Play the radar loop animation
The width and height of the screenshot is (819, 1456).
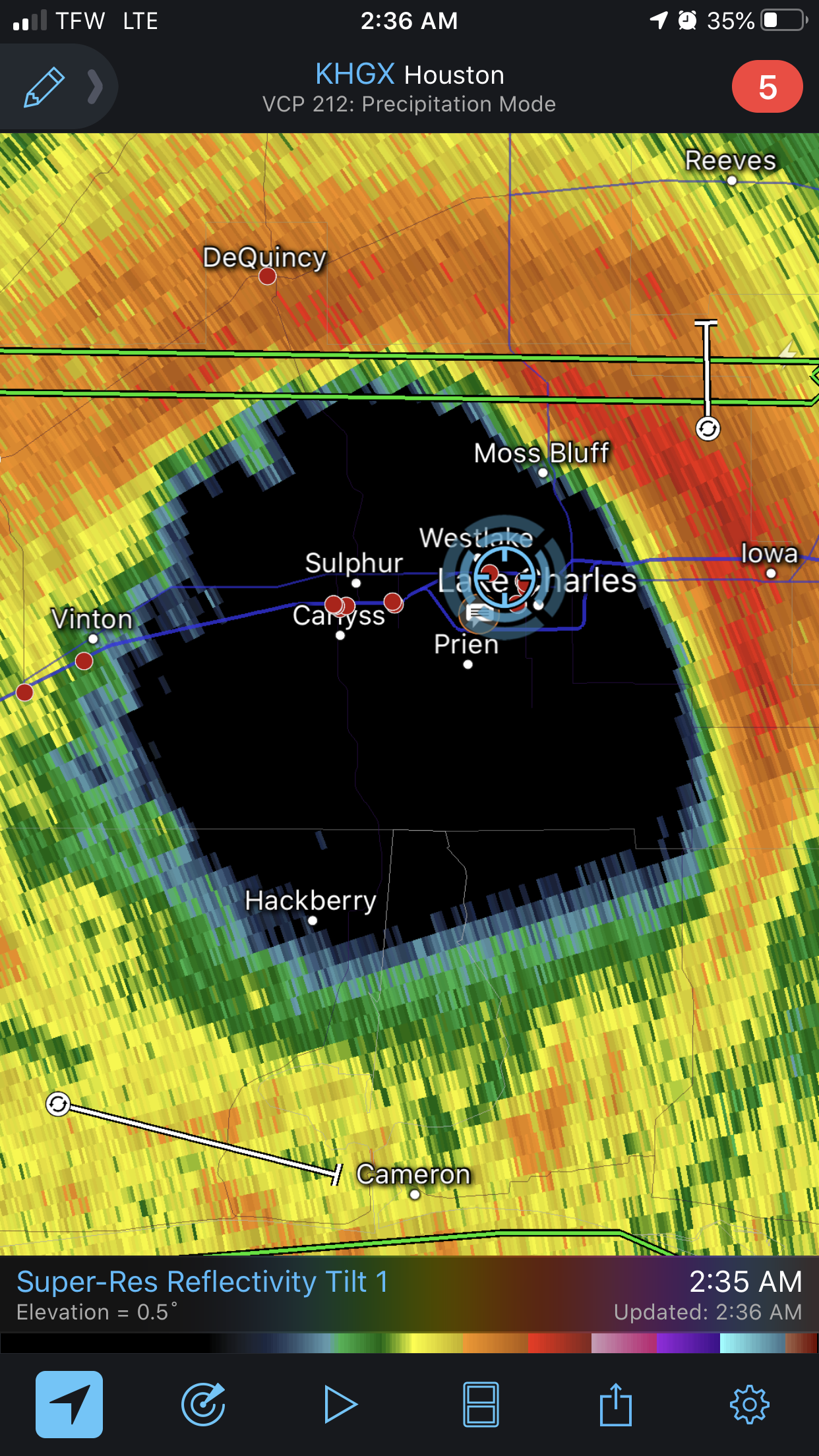click(340, 1404)
